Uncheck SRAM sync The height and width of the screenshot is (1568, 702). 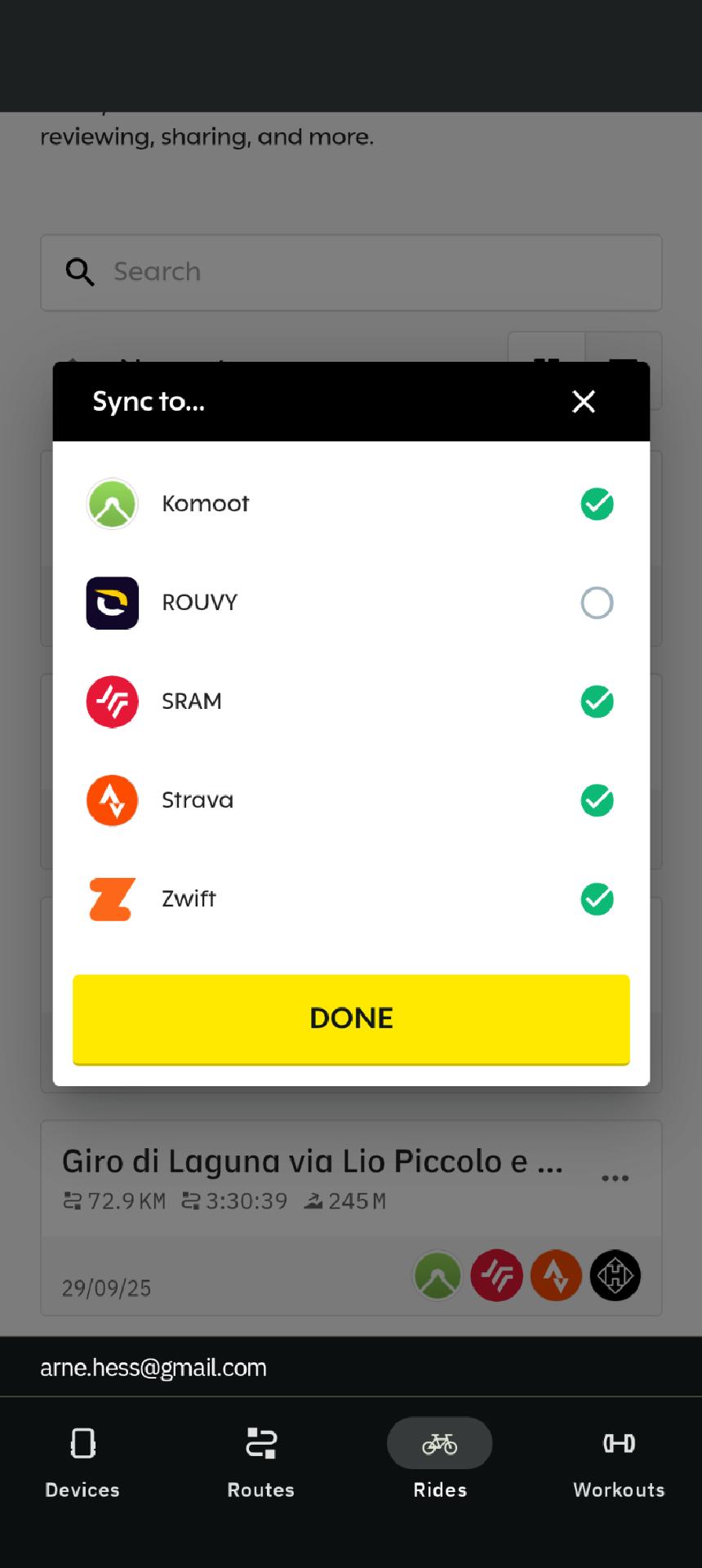[x=597, y=702]
